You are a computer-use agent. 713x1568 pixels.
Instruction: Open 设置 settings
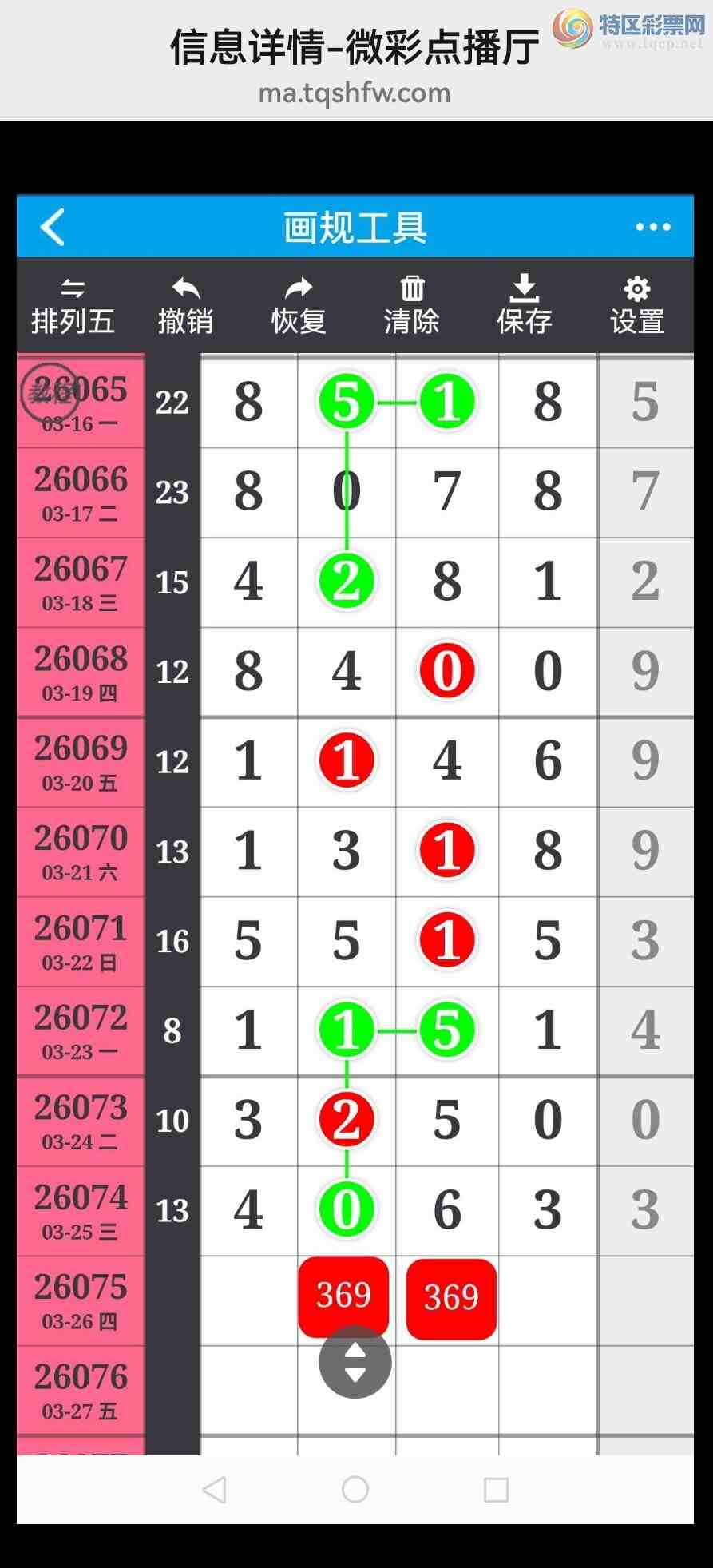pos(637,307)
